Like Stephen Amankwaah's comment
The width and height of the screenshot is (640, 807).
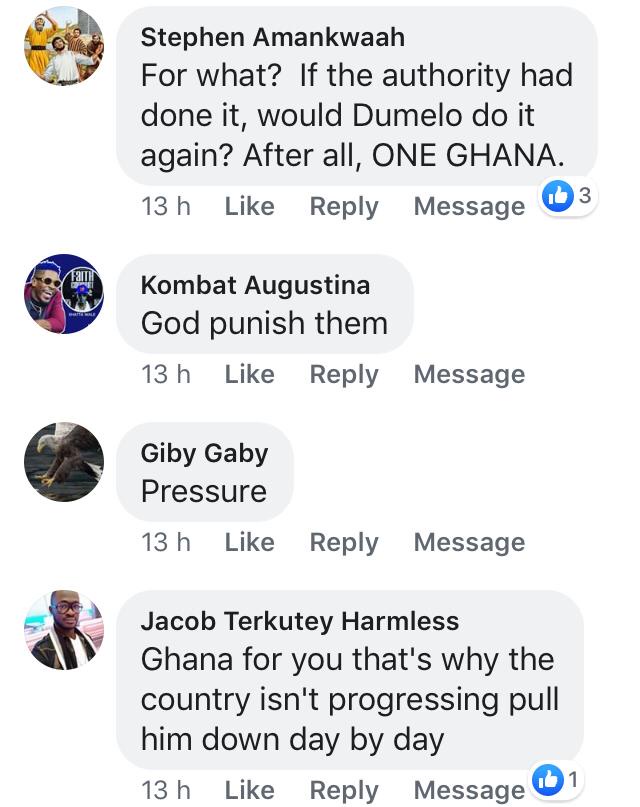coord(249,206)
